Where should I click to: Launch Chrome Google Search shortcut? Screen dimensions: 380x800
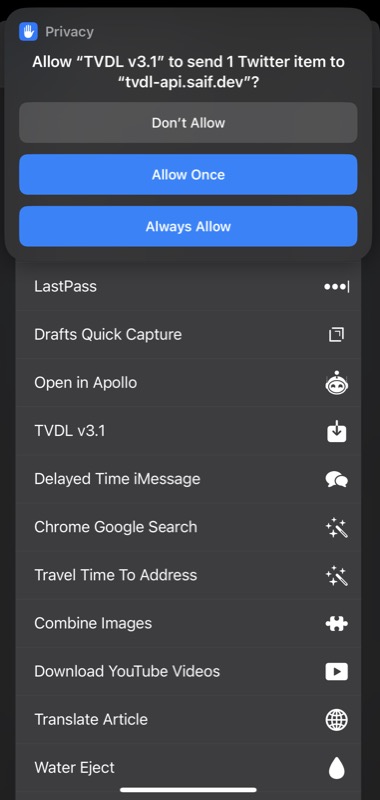[188, 527]
